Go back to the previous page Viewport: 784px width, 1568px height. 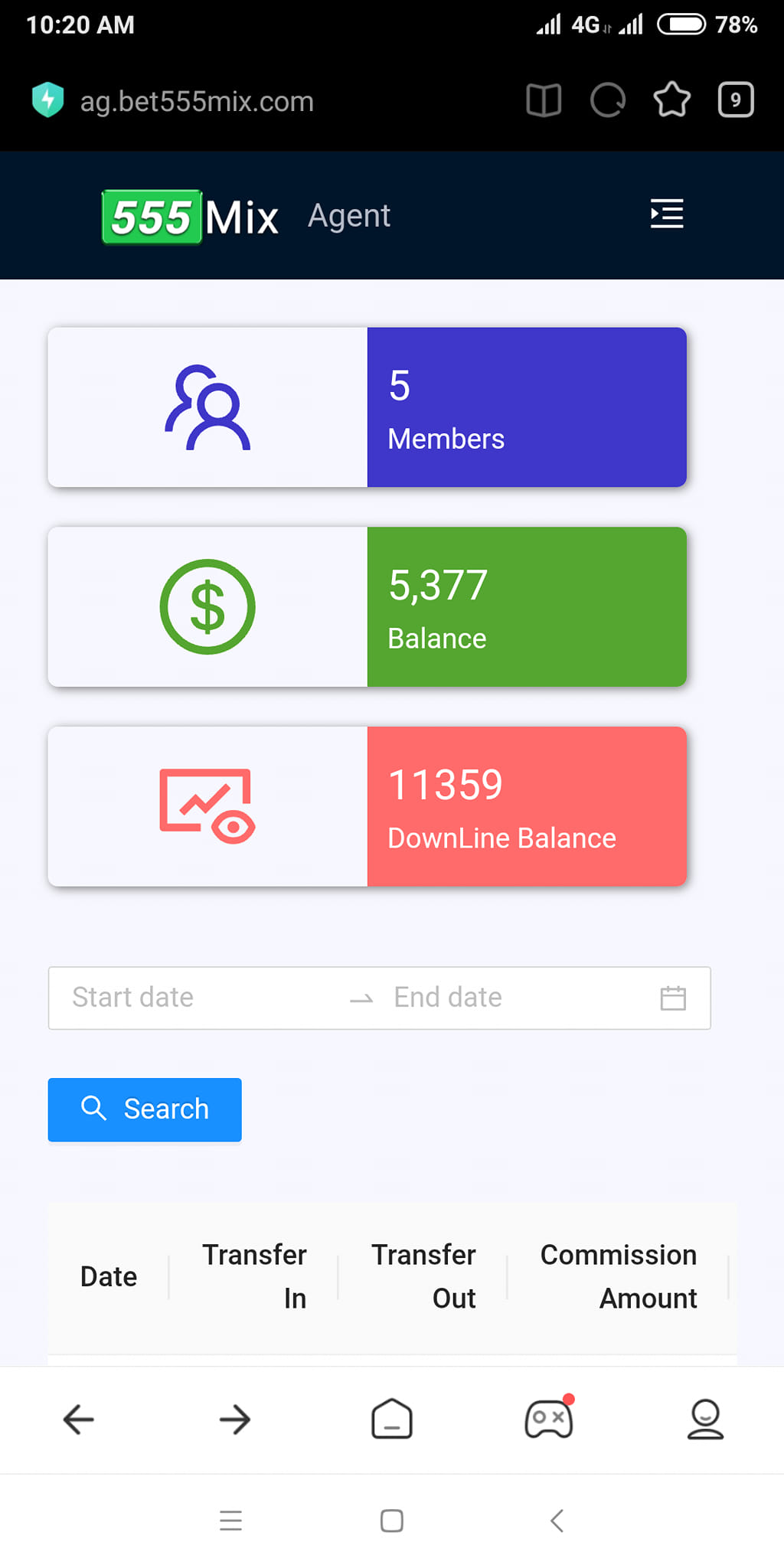coord(78,1419)
